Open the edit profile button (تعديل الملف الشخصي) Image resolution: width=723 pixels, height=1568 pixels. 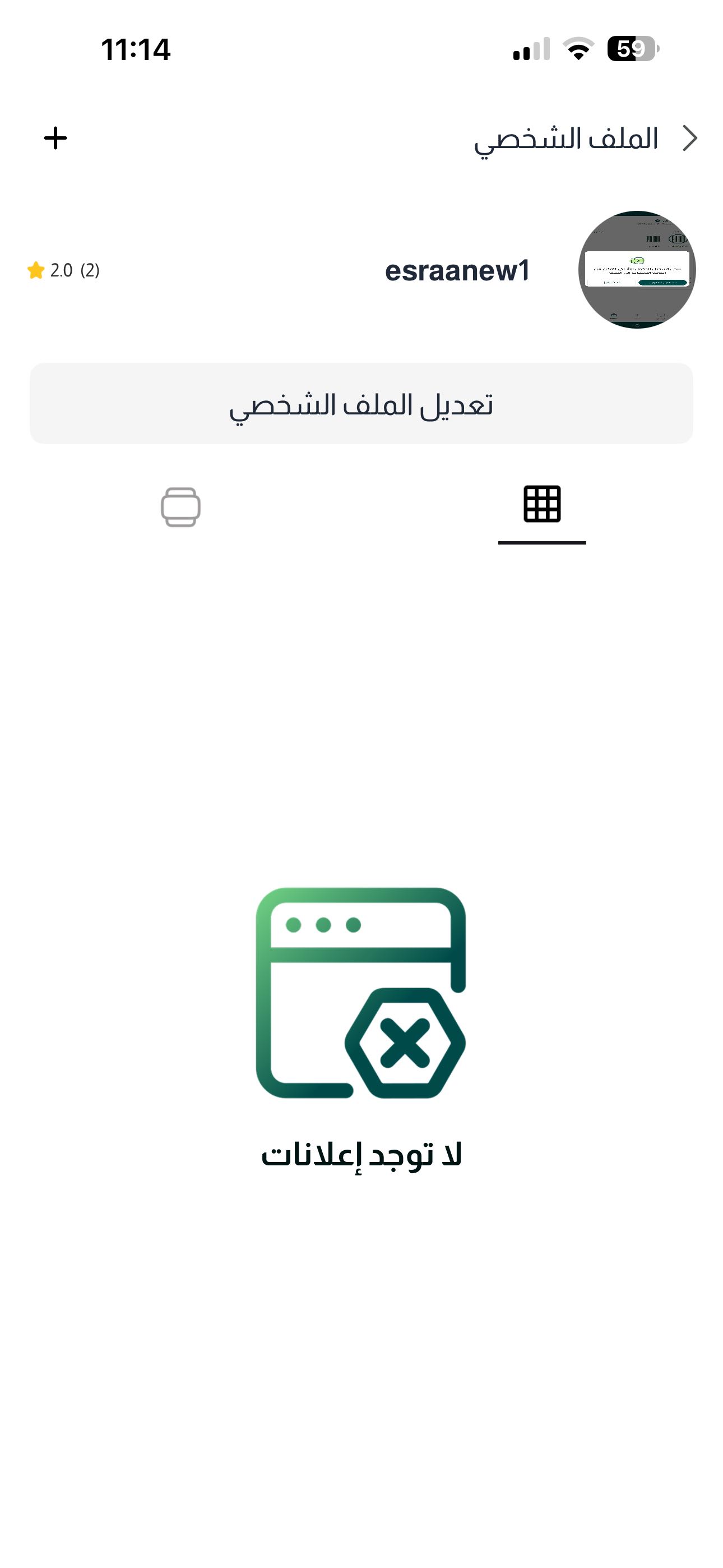click(x=361, y=404)
